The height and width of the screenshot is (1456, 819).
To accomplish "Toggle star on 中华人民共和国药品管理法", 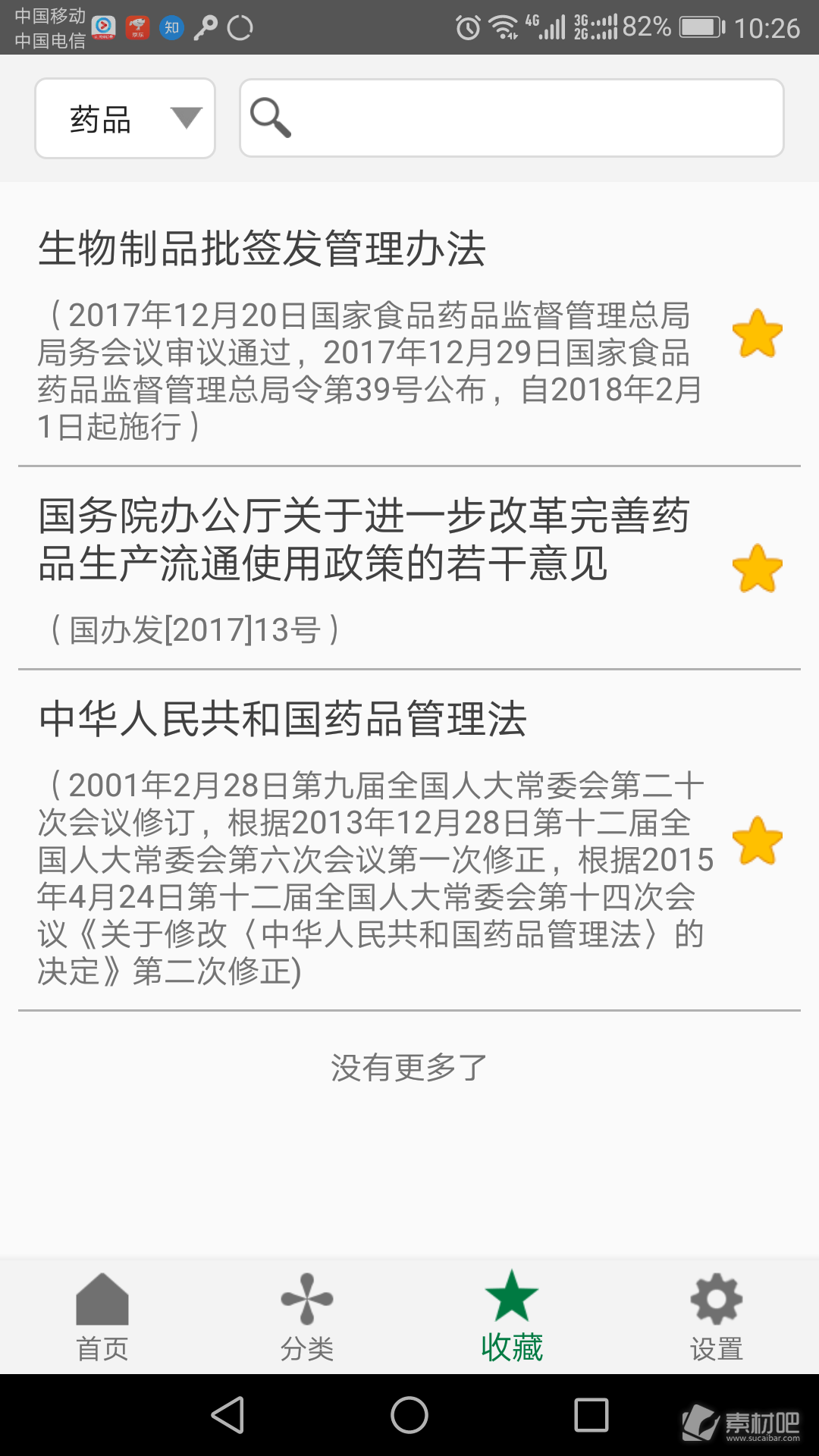I will click(x=757, y=841).
